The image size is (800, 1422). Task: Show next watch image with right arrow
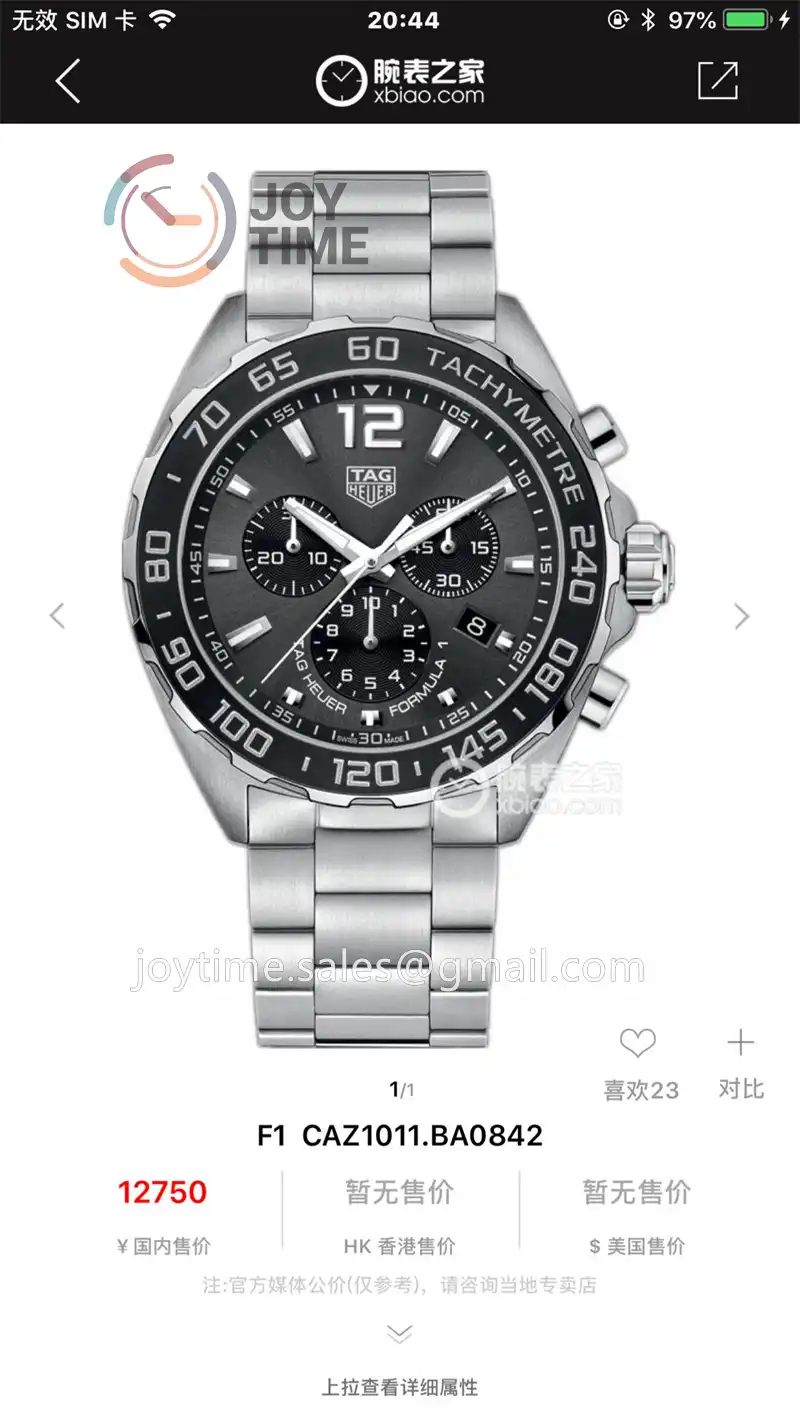coord(741,616)
